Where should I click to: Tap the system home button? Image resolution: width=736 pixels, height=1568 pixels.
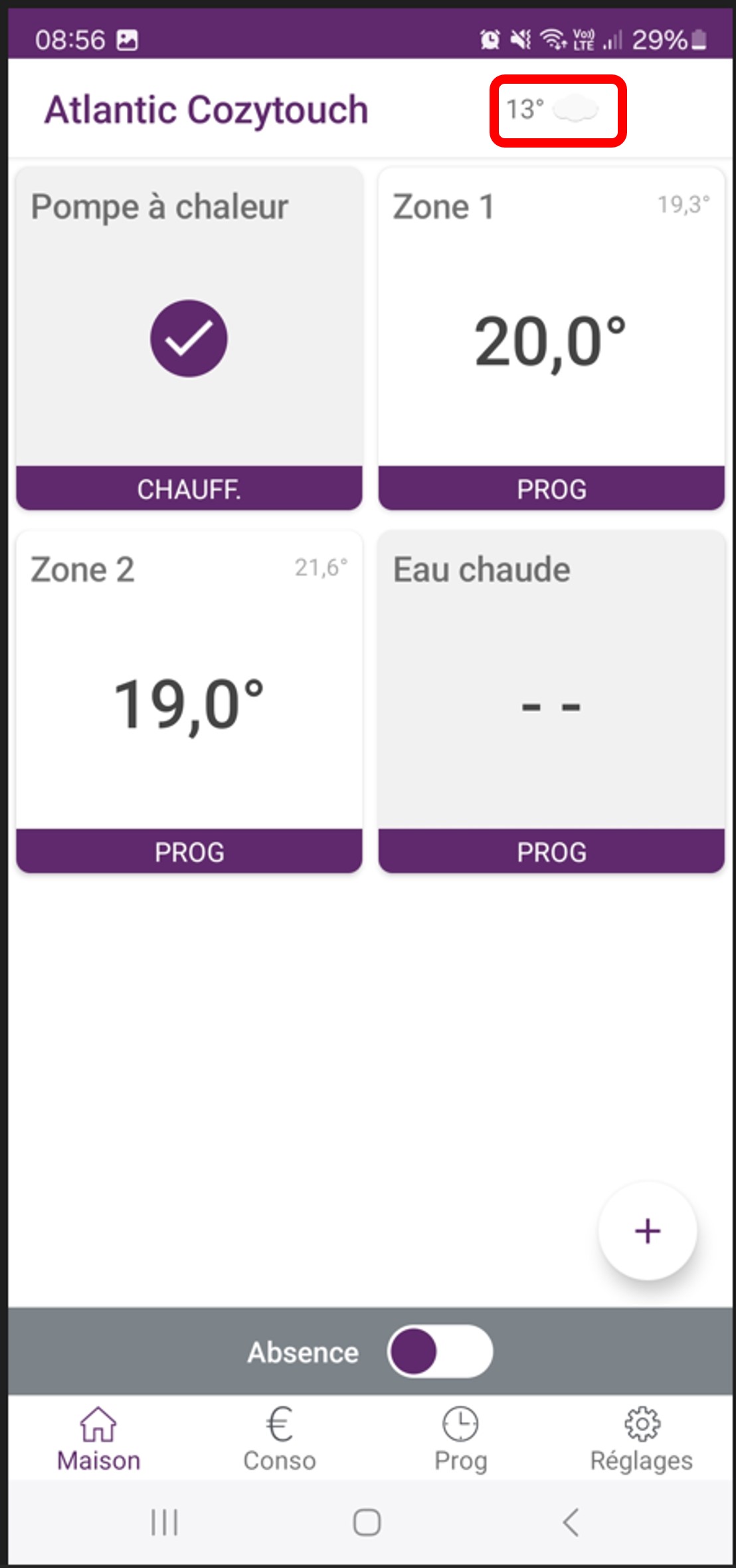[367, 1523]
